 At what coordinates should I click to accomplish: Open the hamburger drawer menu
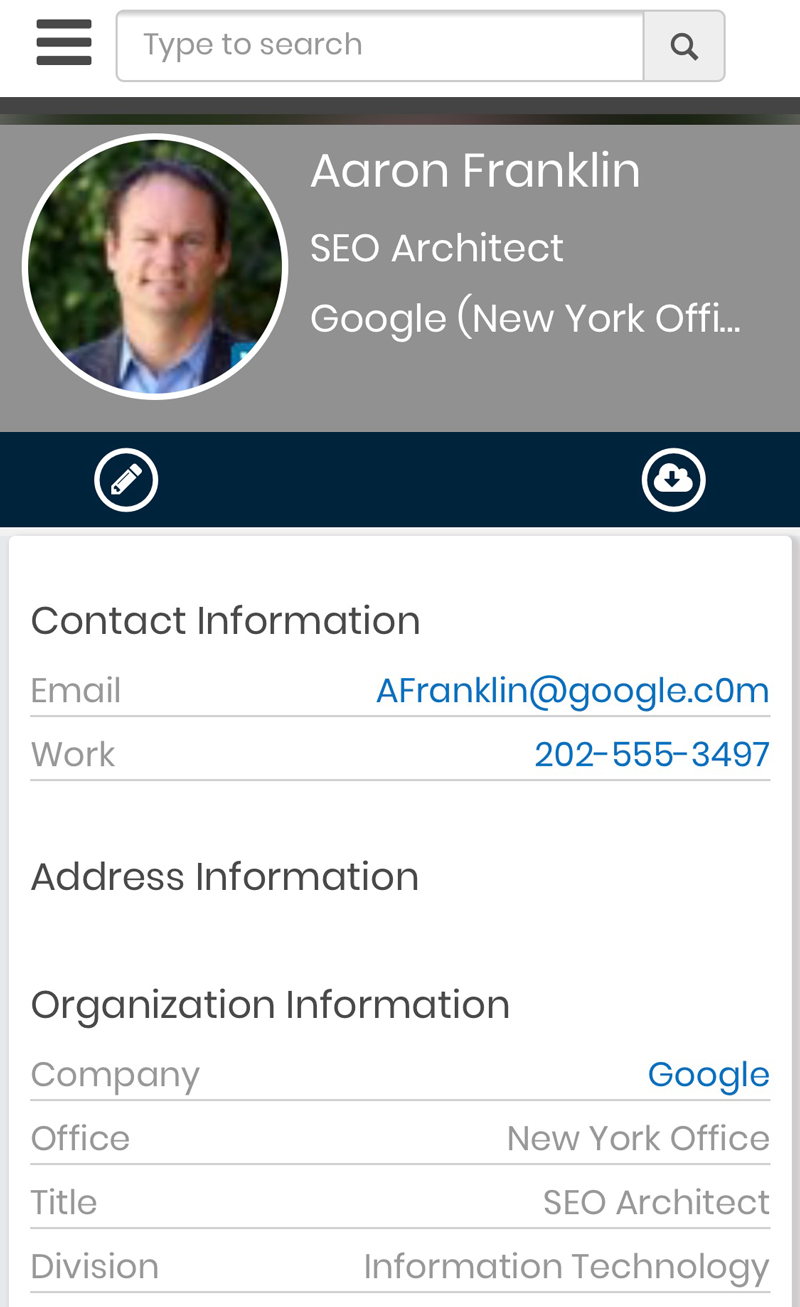click(63, 44)
